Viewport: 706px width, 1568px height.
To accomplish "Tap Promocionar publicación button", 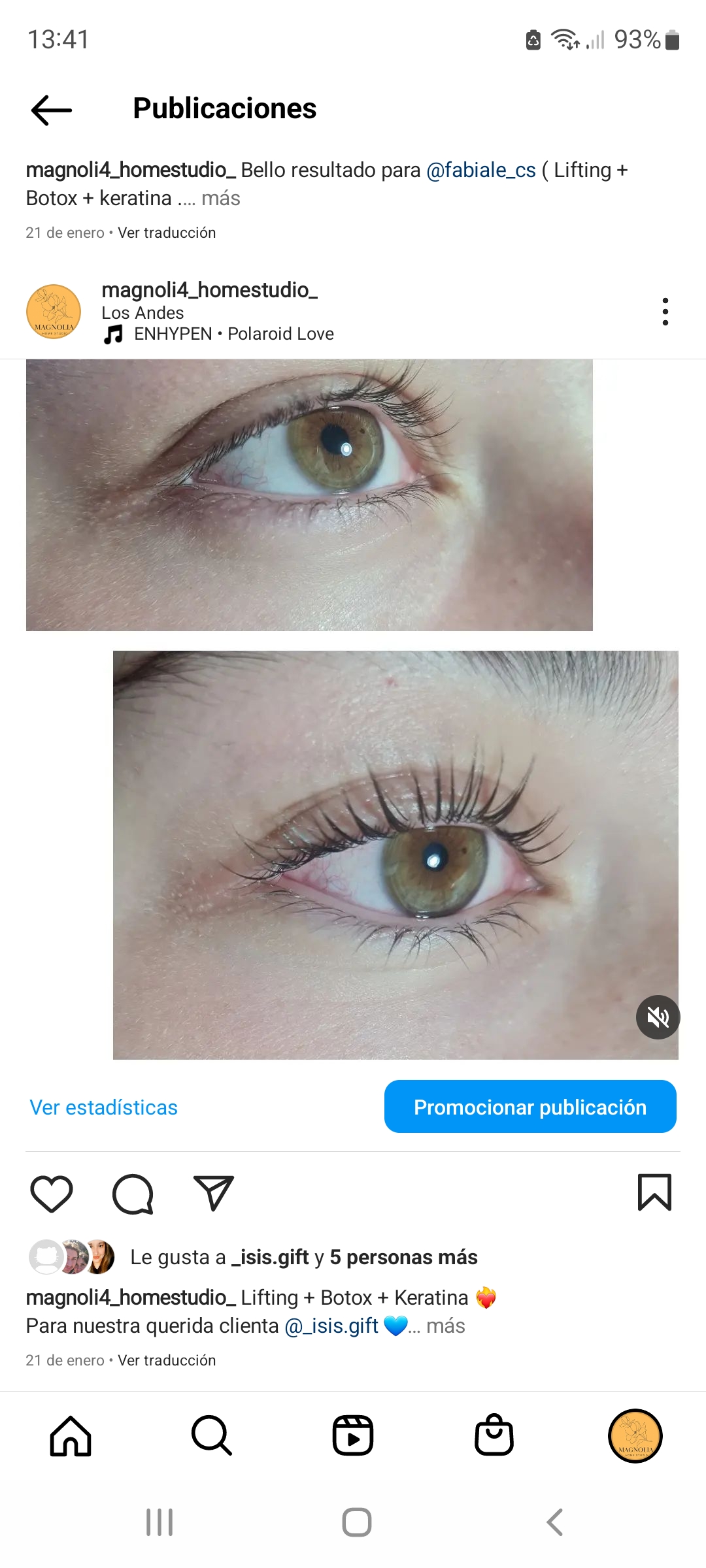I will (530, 1107).
